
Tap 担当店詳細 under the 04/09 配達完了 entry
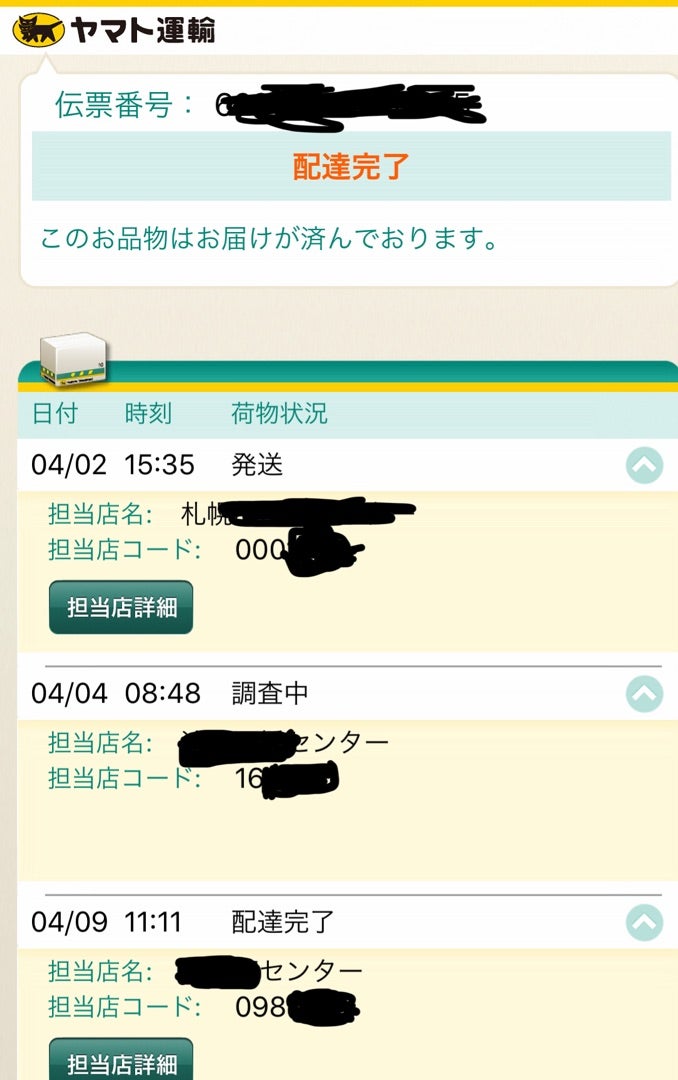coord(121,1062)
